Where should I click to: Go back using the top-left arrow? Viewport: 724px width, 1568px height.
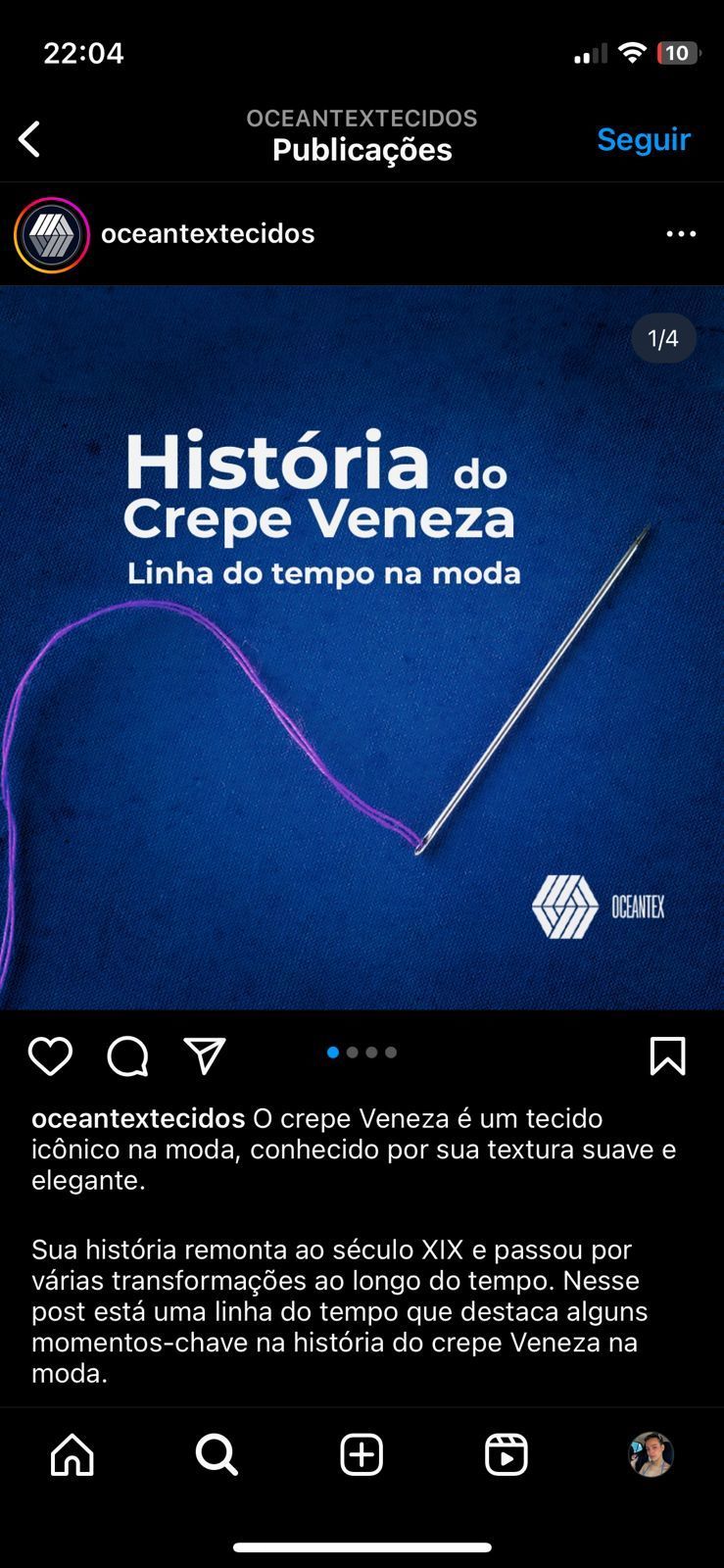(30, 139)
